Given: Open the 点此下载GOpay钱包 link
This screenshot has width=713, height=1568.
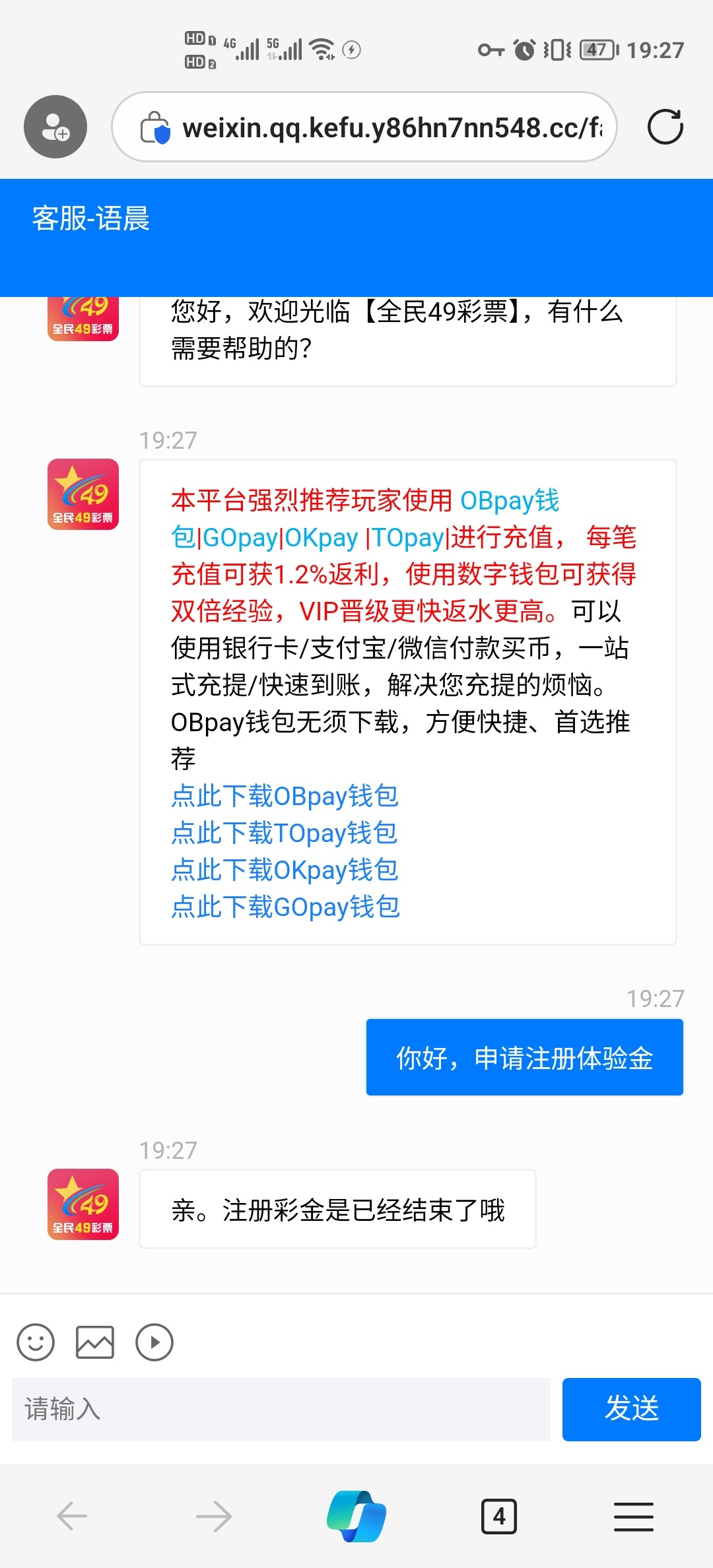Looking at the screenshot, I should [x=285, y=907].
